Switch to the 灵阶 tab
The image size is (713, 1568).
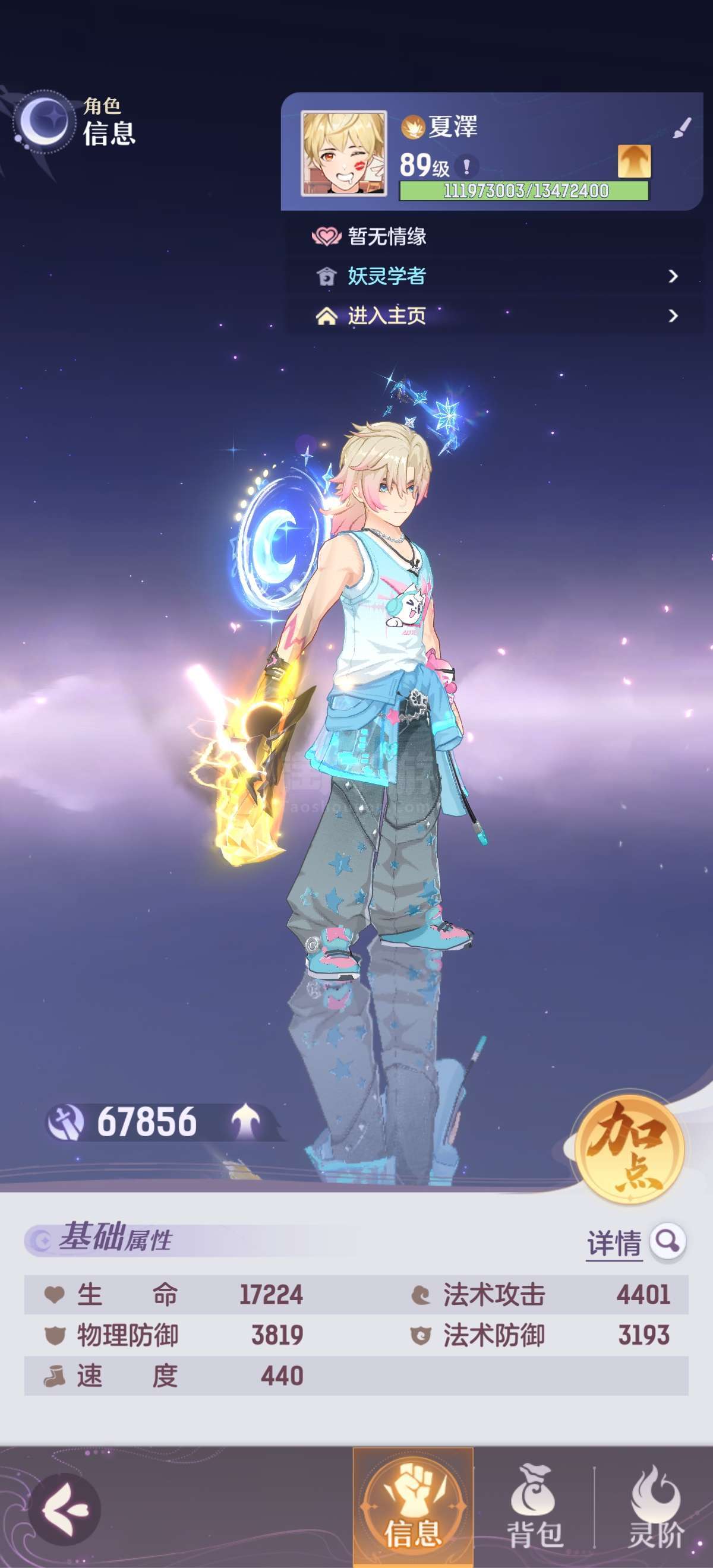(656, 1507)
